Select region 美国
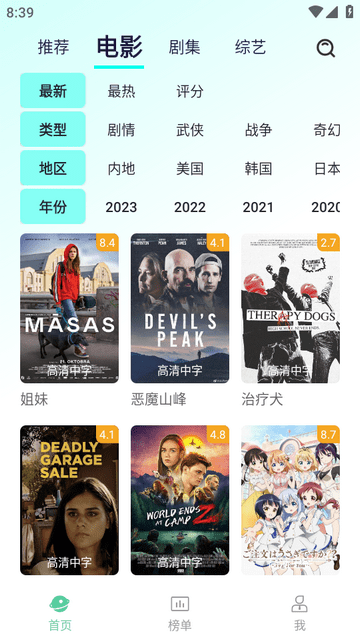 click(x=190, y=168)
